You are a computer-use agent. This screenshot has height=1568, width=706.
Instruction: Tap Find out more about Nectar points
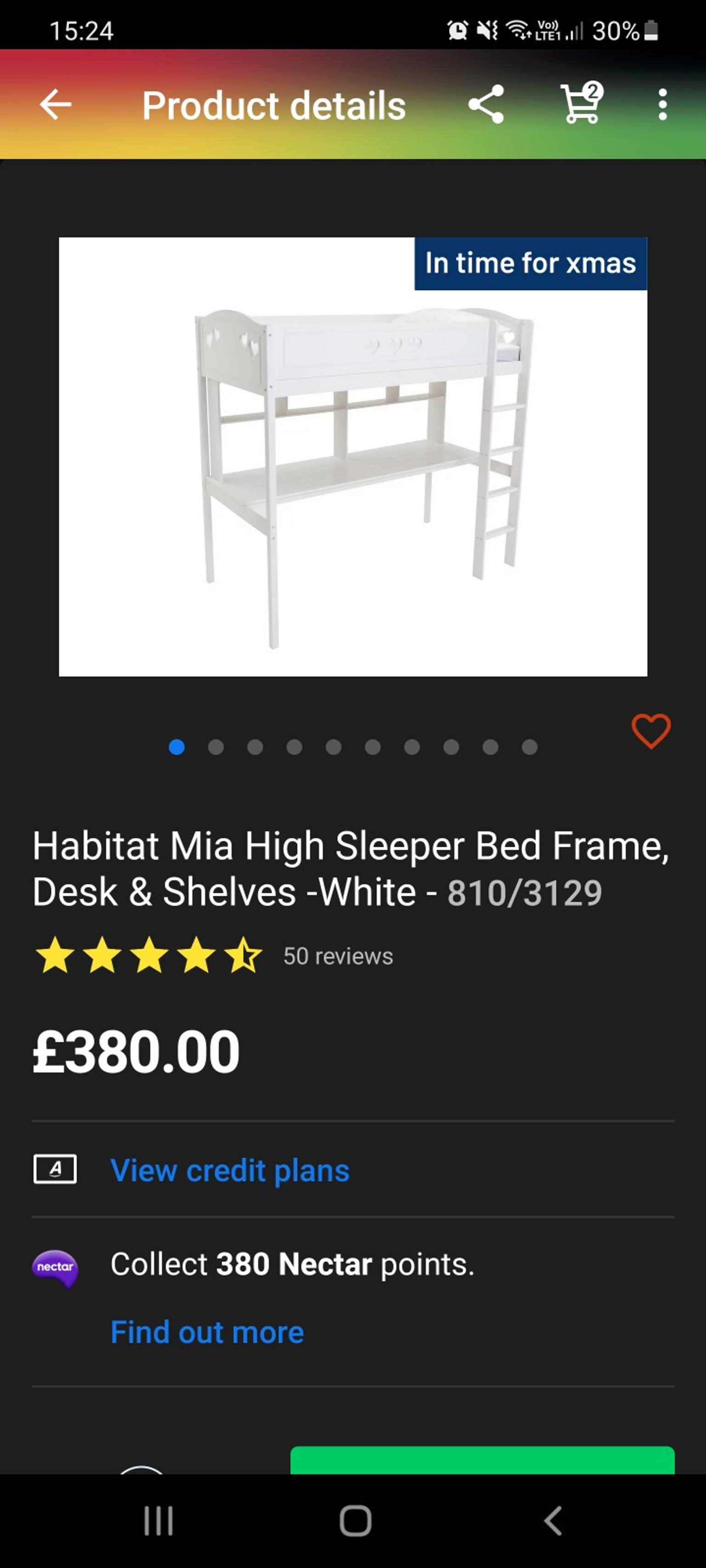click(208, 1332)
